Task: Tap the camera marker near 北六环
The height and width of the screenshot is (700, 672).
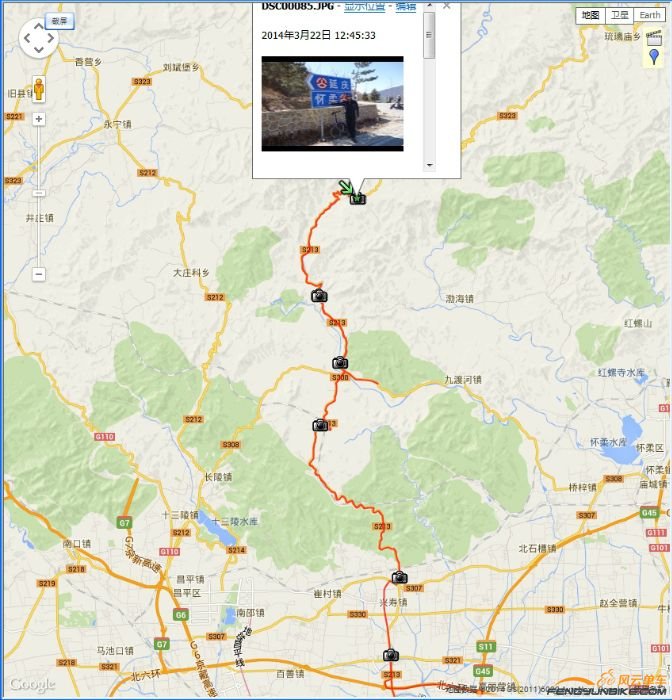Action: point(390,655)
